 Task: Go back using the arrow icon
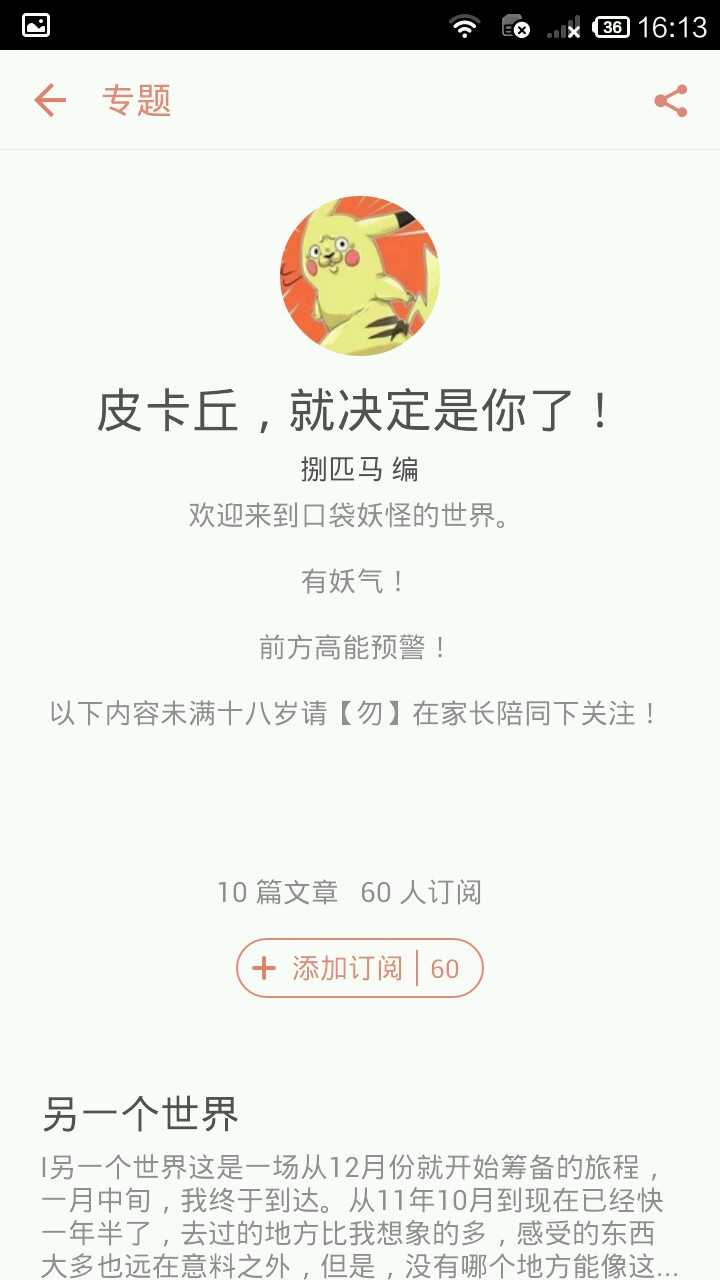[x=50, y=100]
